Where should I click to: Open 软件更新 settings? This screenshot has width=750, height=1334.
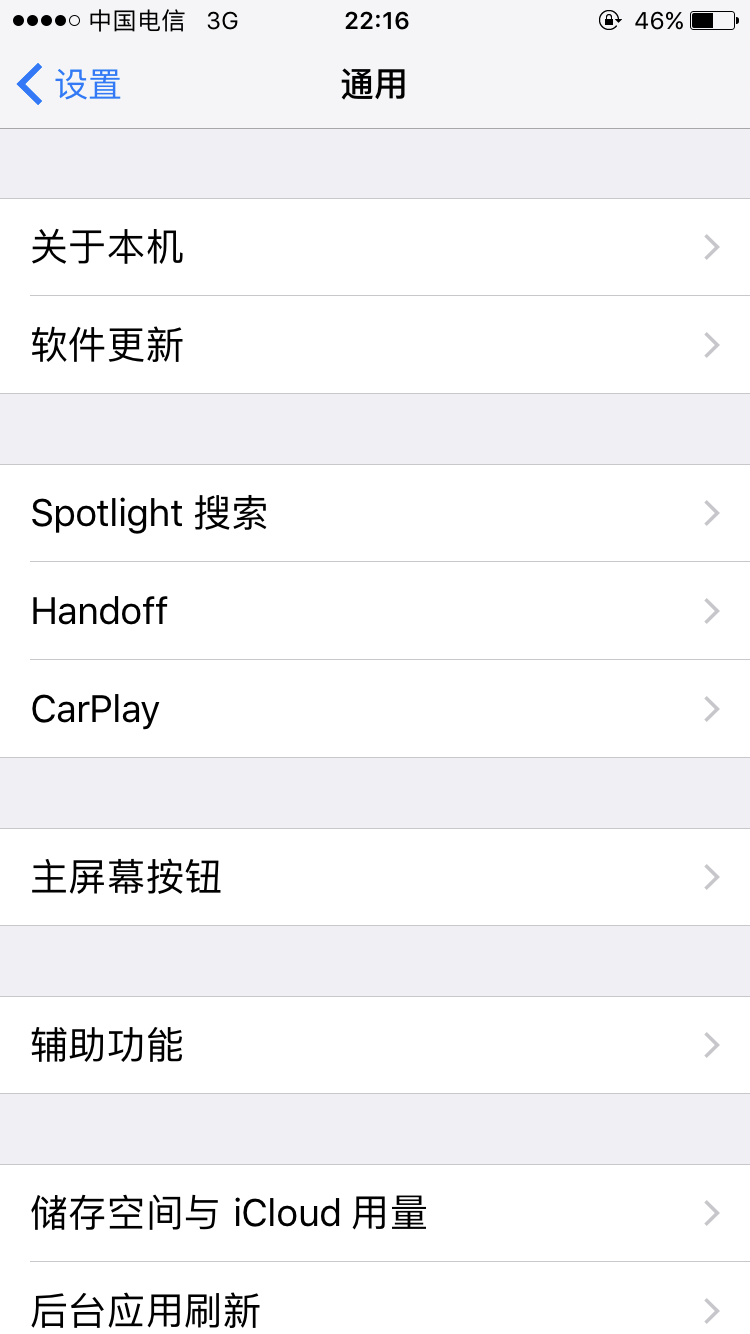pyautogui.click(x=375, y=345)
